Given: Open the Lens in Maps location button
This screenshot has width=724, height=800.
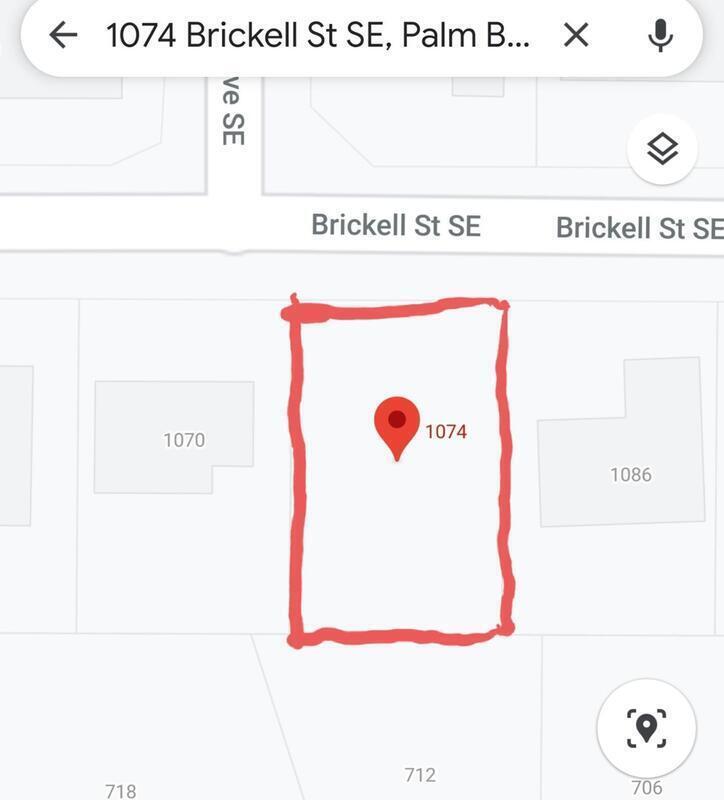Looking at the screenshot, I should click(x=647, y=727).
